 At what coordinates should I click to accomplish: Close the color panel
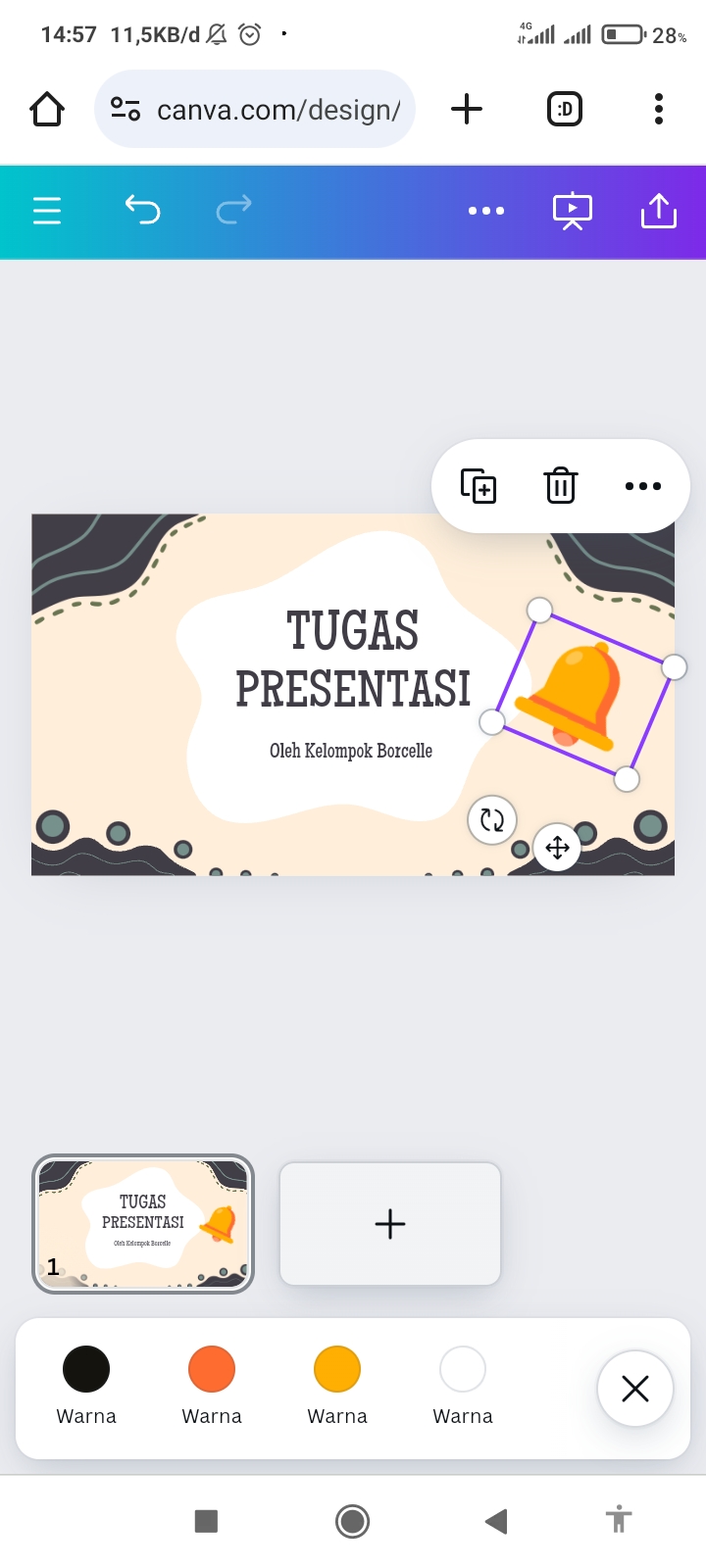point(635,1389)
